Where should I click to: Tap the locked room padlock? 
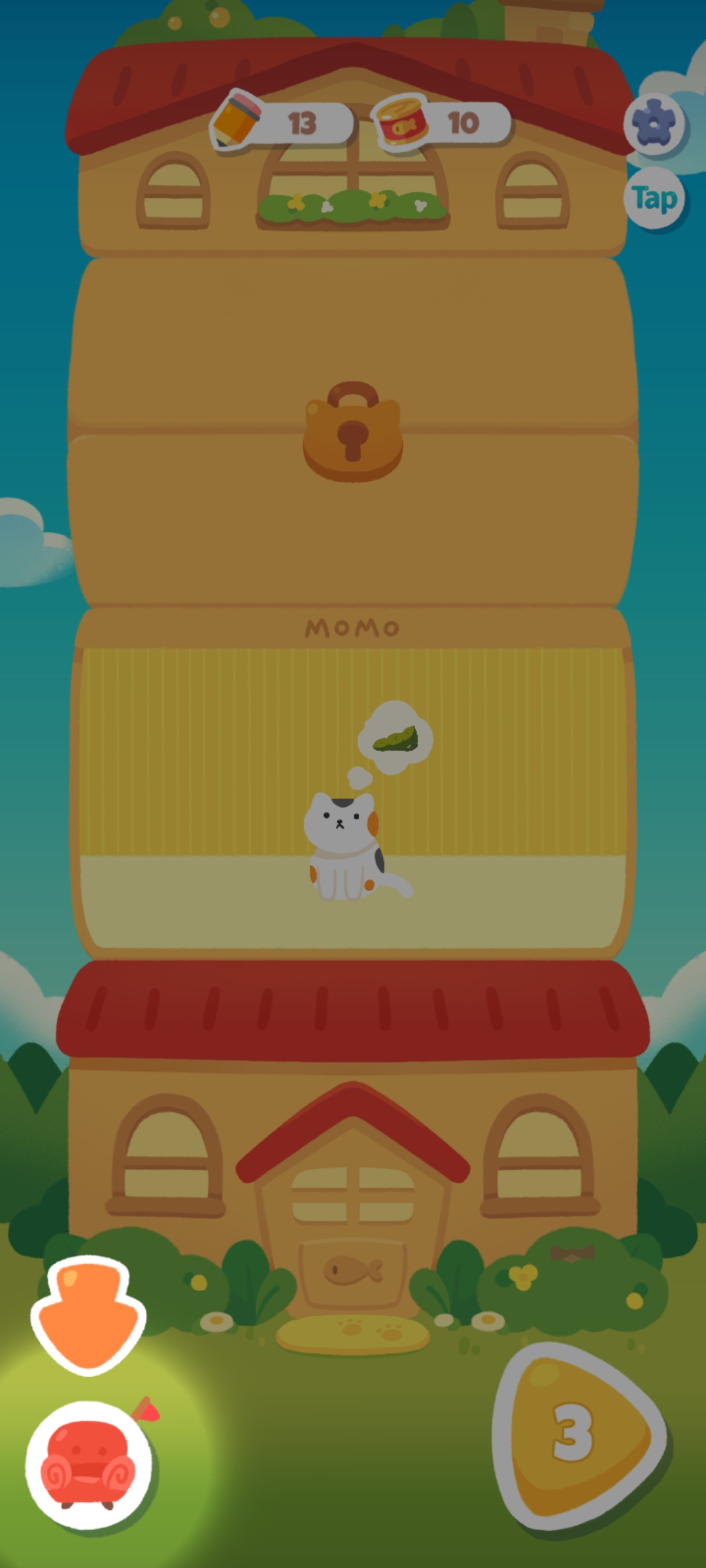[x=353, y=432]
